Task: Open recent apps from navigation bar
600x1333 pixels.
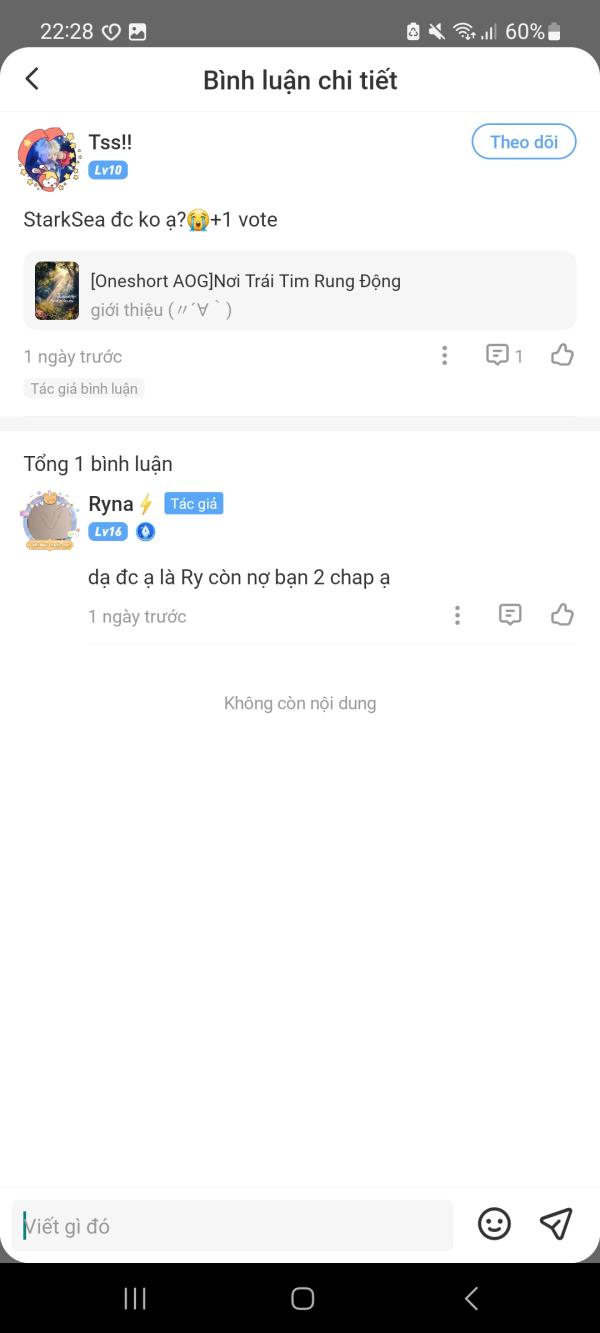Action: tap(135, 1298)
